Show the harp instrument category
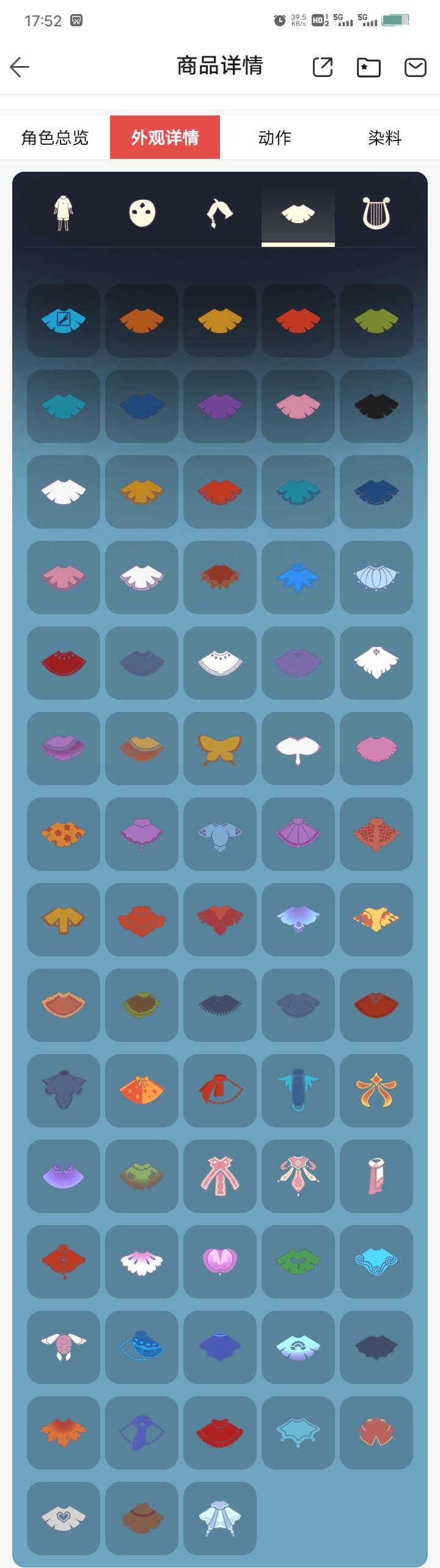 [376, 214]
